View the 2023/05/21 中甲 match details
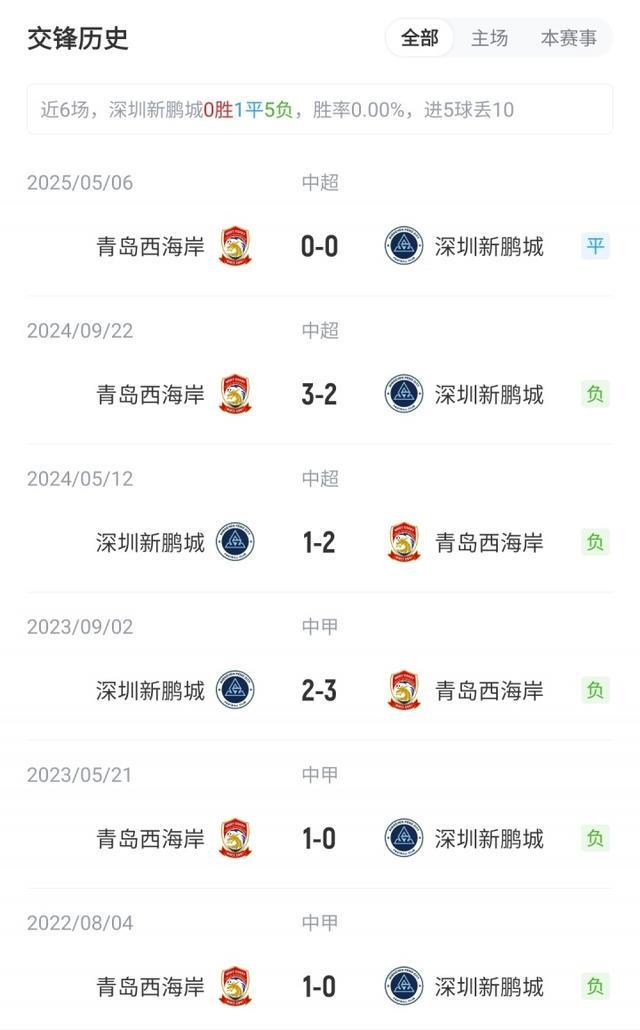The height and width of the screenshot is (1030, 640). (x=319, y=838)
